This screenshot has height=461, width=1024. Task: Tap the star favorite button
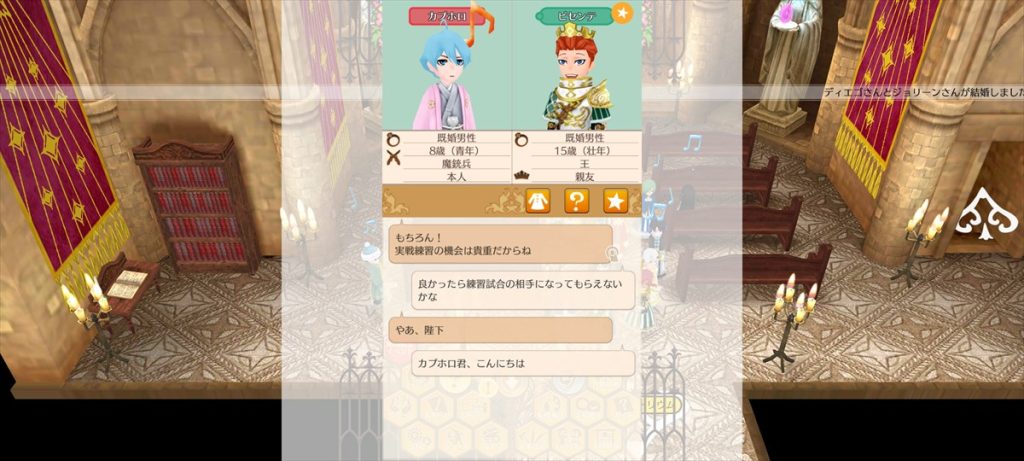pyautogui.click(x=615, y=201)
